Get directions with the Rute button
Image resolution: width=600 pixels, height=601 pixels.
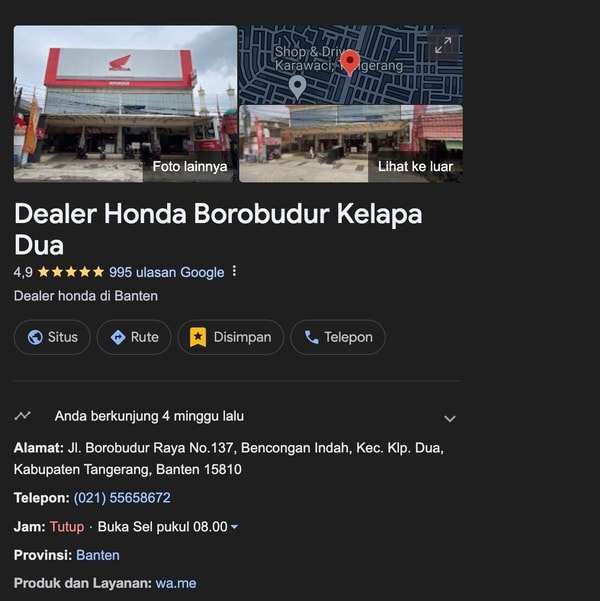134,337
